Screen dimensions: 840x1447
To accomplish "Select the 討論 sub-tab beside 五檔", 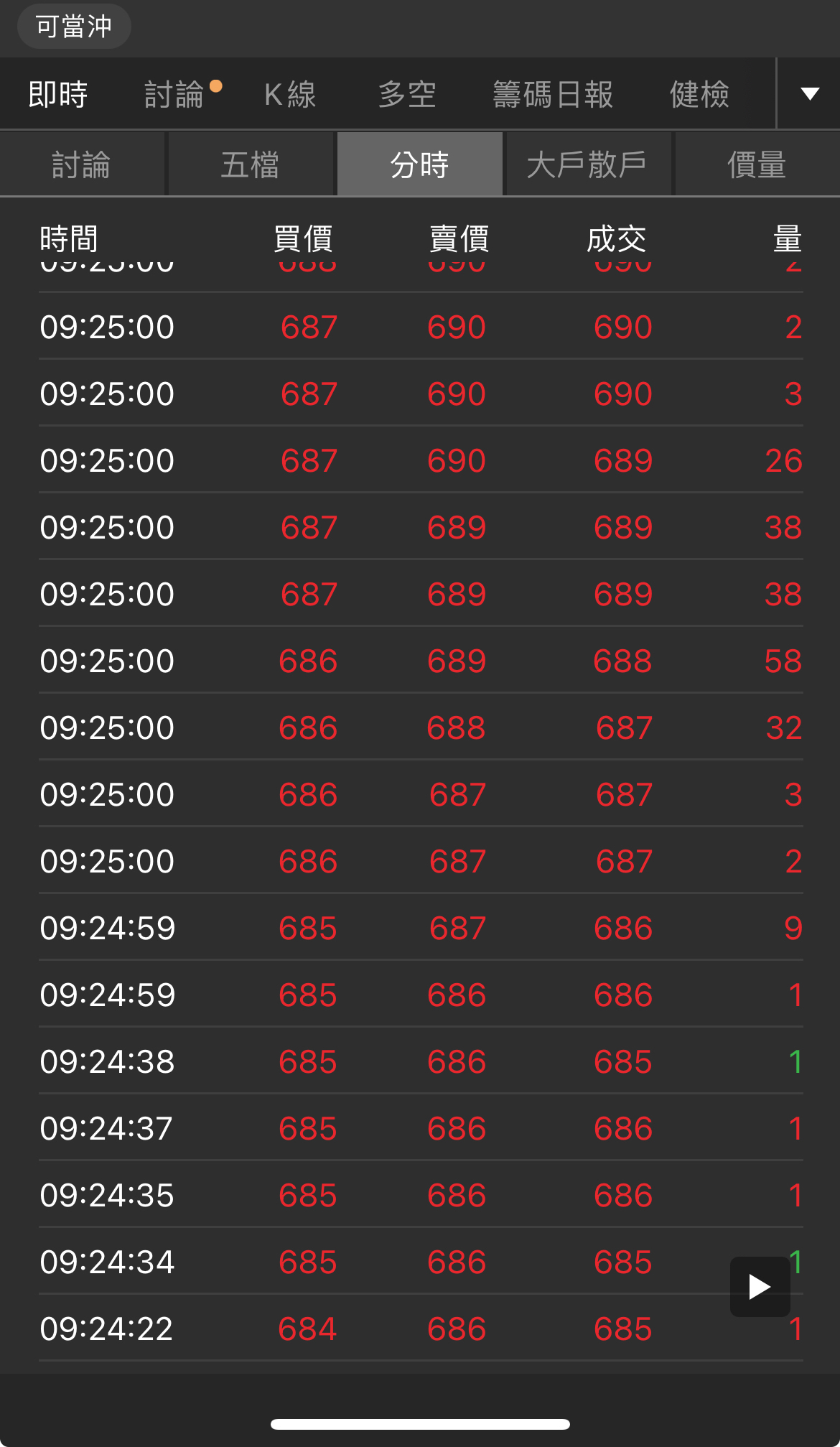I will pos(82,164).
